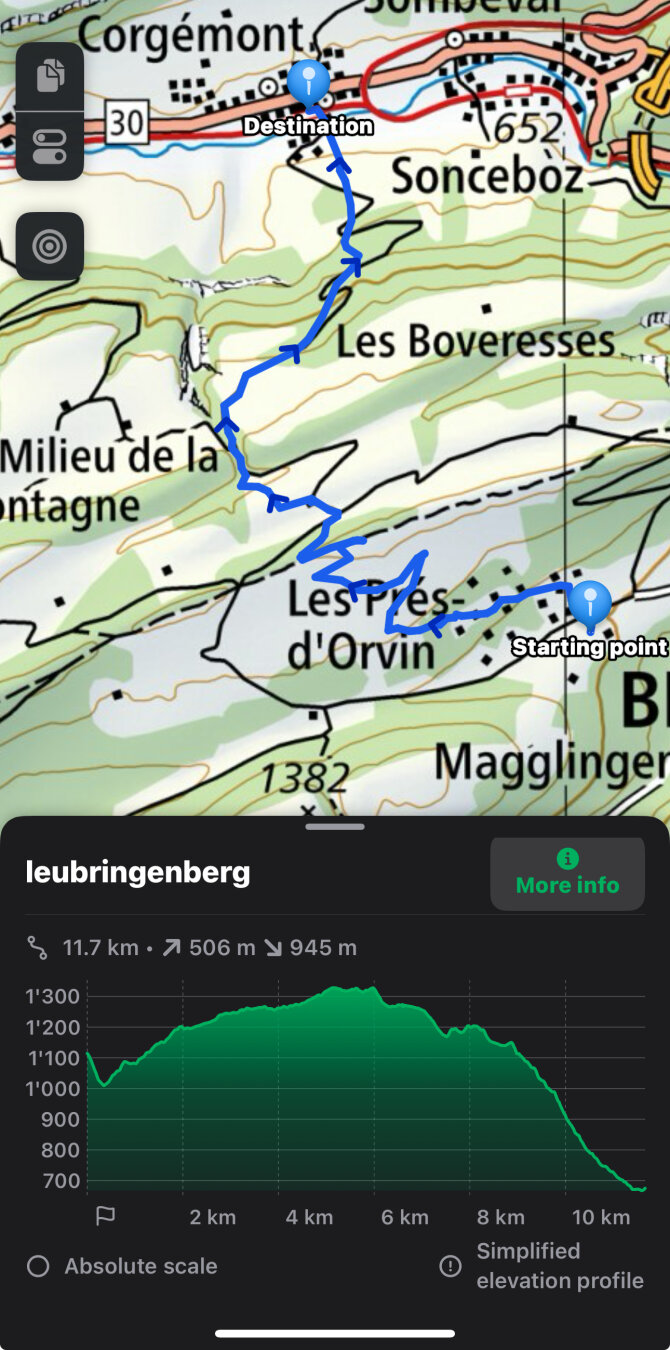Center map on current location
The image size is (670, 1350).
coord(50,246)
